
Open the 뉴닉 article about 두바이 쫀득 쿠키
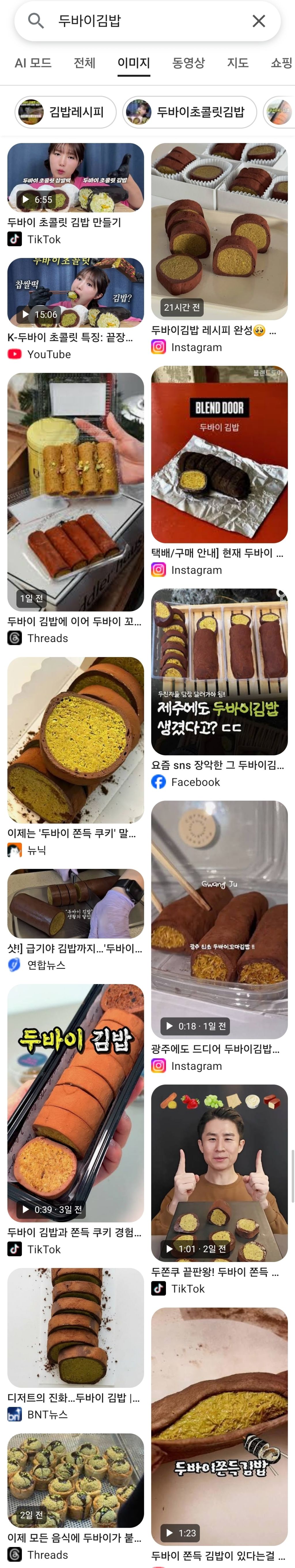75,740
